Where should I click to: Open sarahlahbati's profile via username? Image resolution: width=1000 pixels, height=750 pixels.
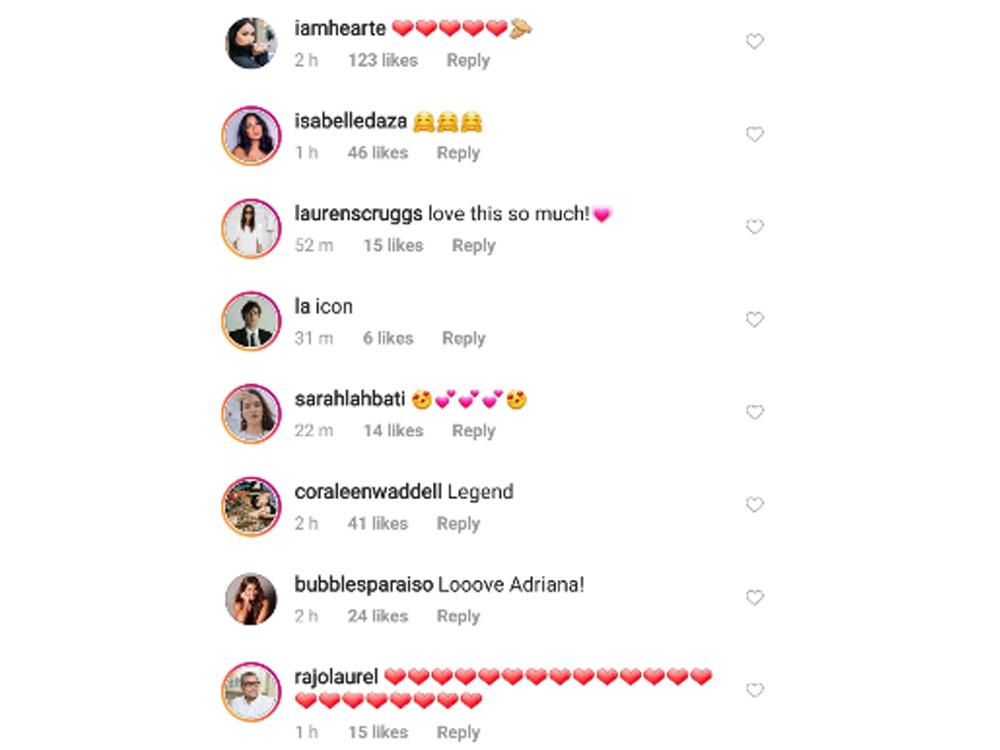coord(350,399)
